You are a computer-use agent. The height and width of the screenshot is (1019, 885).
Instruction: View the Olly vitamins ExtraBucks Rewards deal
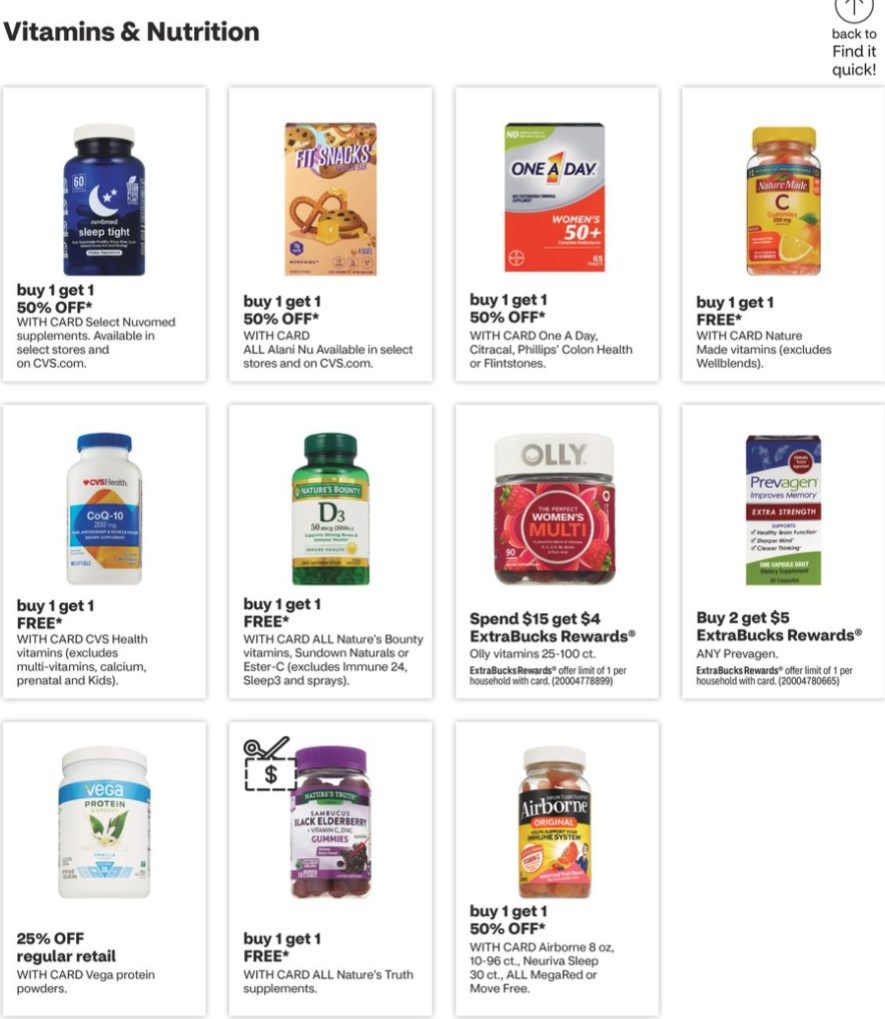pyautogui.click(x=556, y=550)
